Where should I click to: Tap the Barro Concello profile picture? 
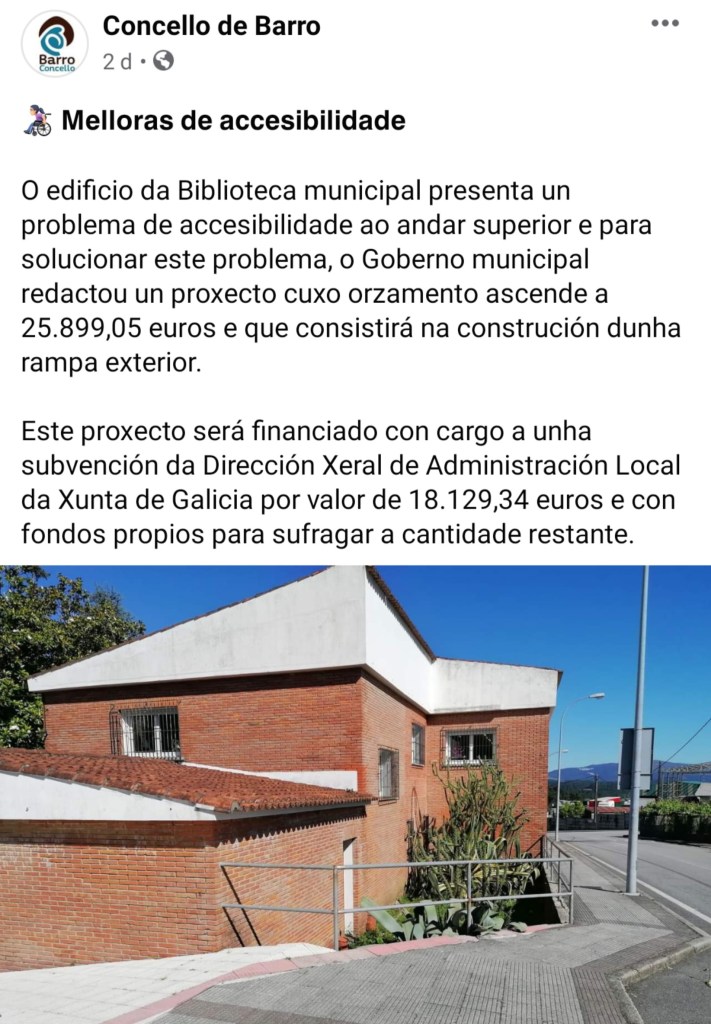[55, 44]
